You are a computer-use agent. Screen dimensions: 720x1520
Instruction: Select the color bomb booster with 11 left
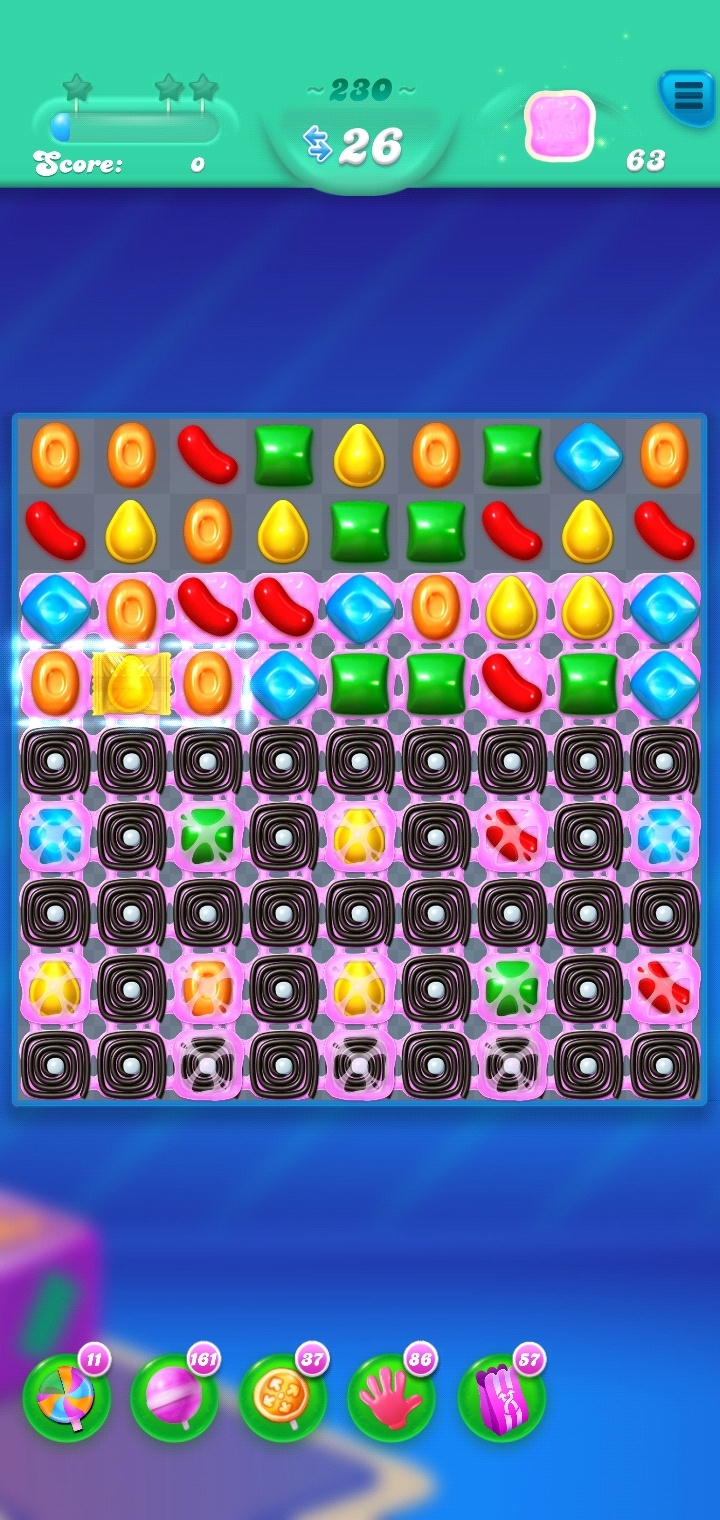[66, 1397]
